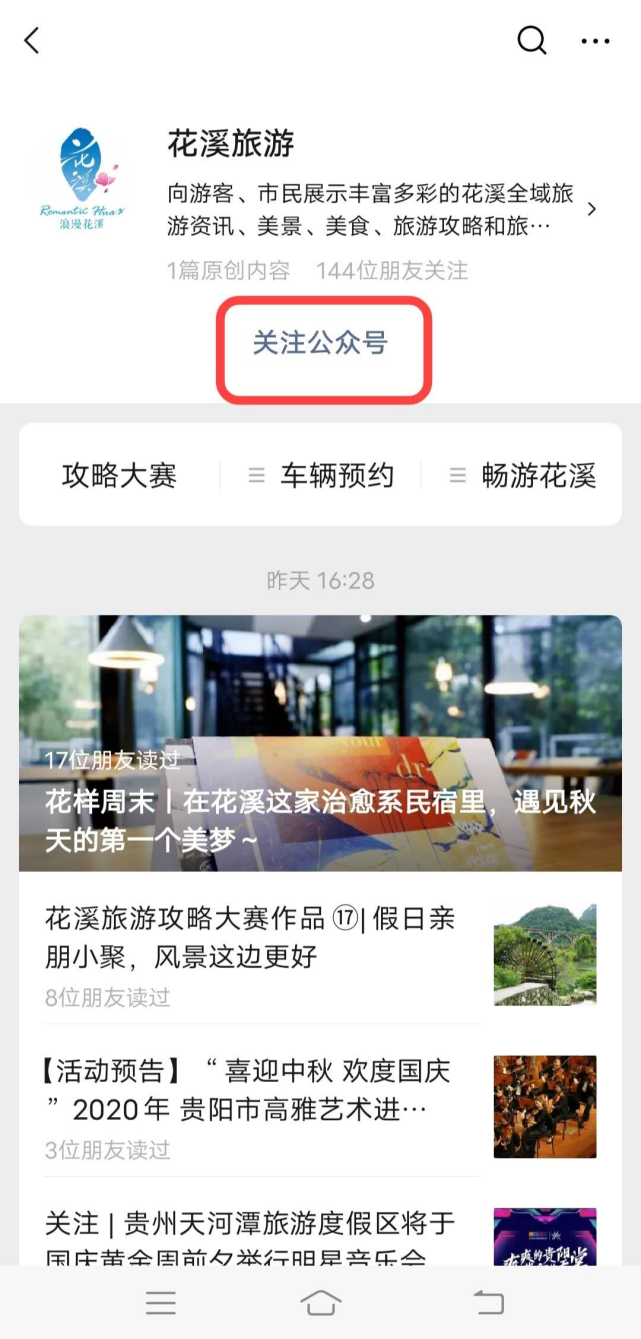Open the 花样周末 featured article card
Screen dimensions: 641x1339
point(320,743)
